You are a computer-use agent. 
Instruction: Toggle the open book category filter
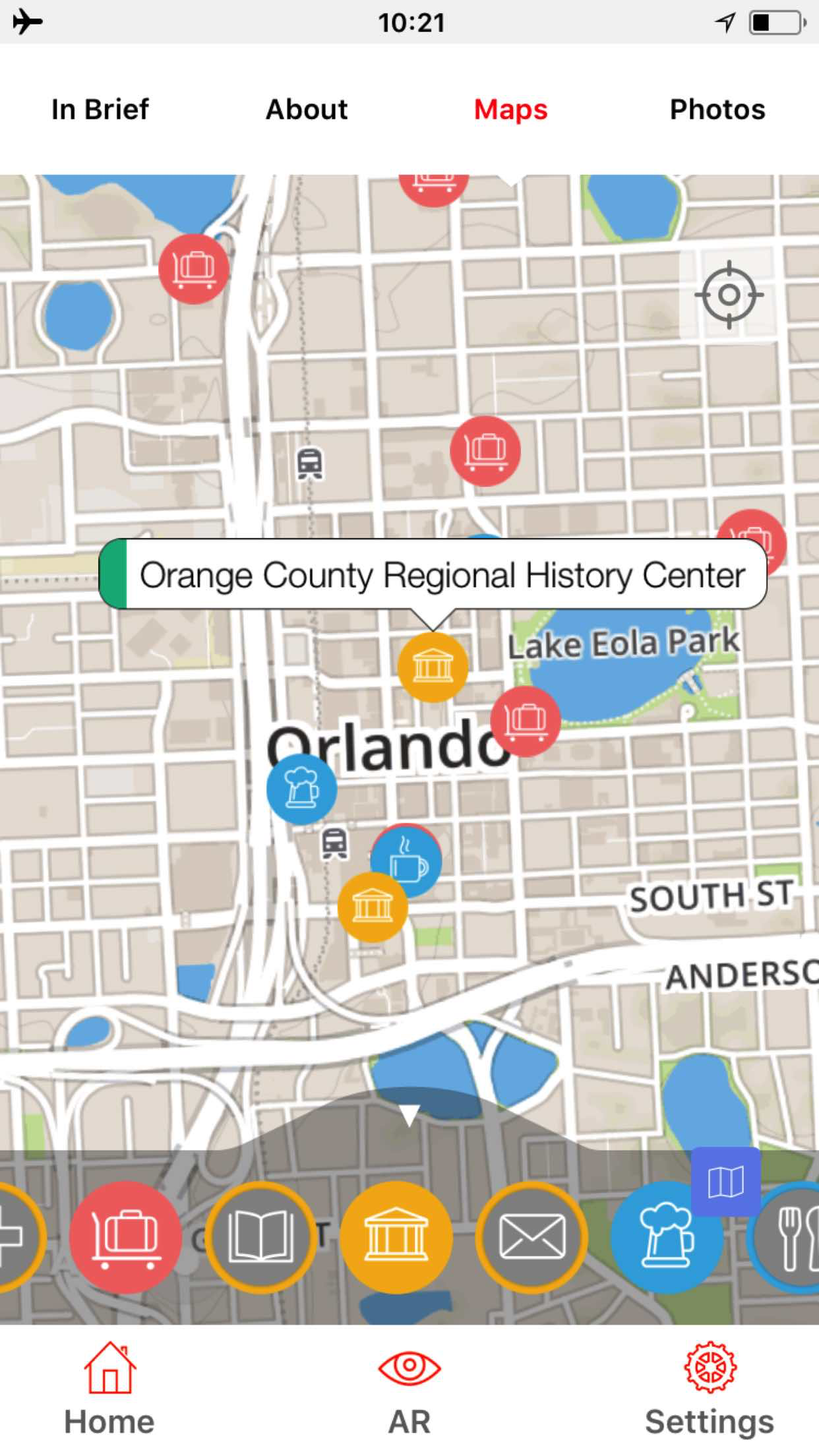coord(261,1236)
